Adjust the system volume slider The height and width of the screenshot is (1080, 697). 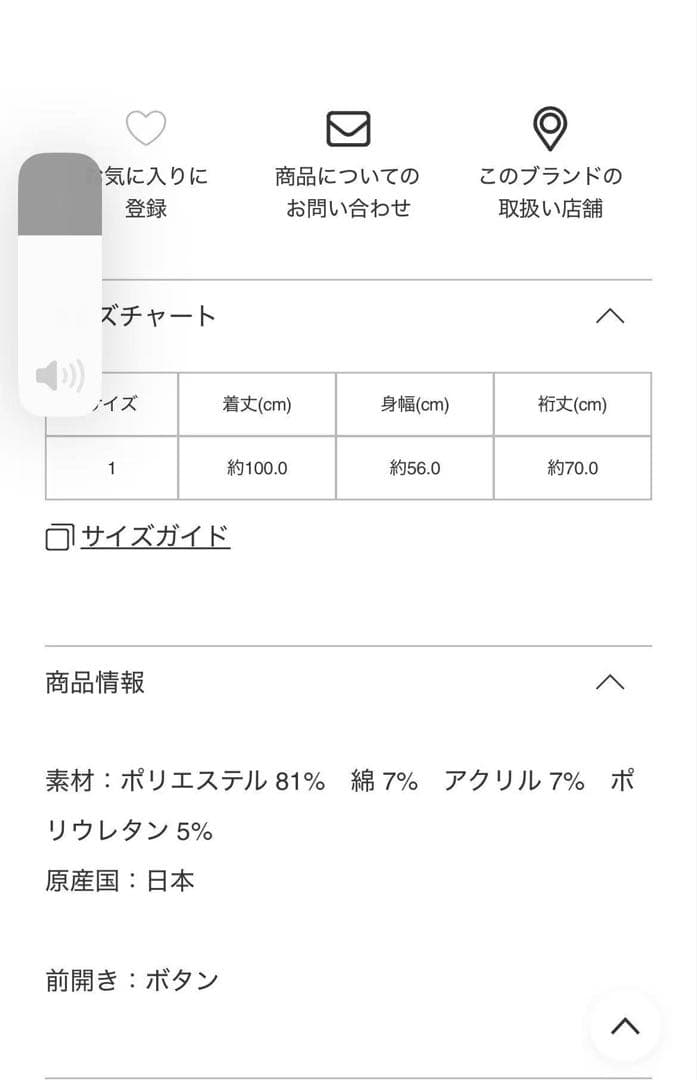pos(60,285)
